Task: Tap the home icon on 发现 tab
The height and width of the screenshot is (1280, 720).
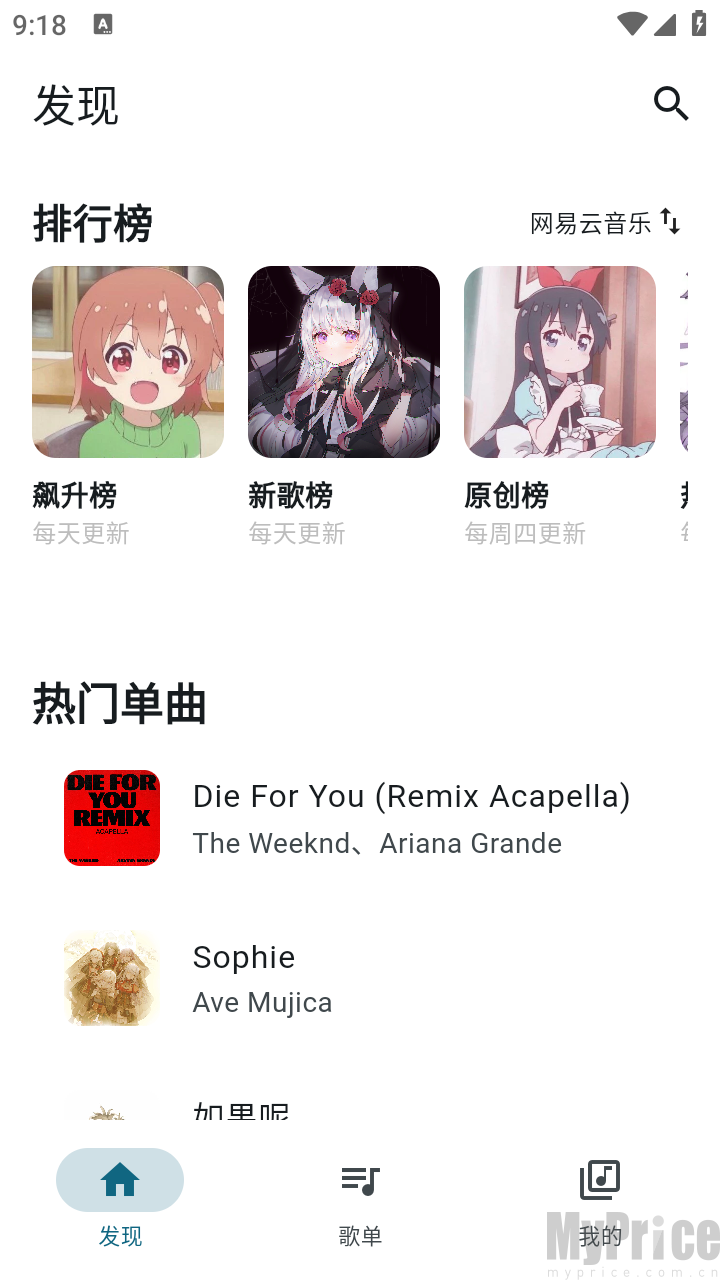Action: coord(120,1180)
